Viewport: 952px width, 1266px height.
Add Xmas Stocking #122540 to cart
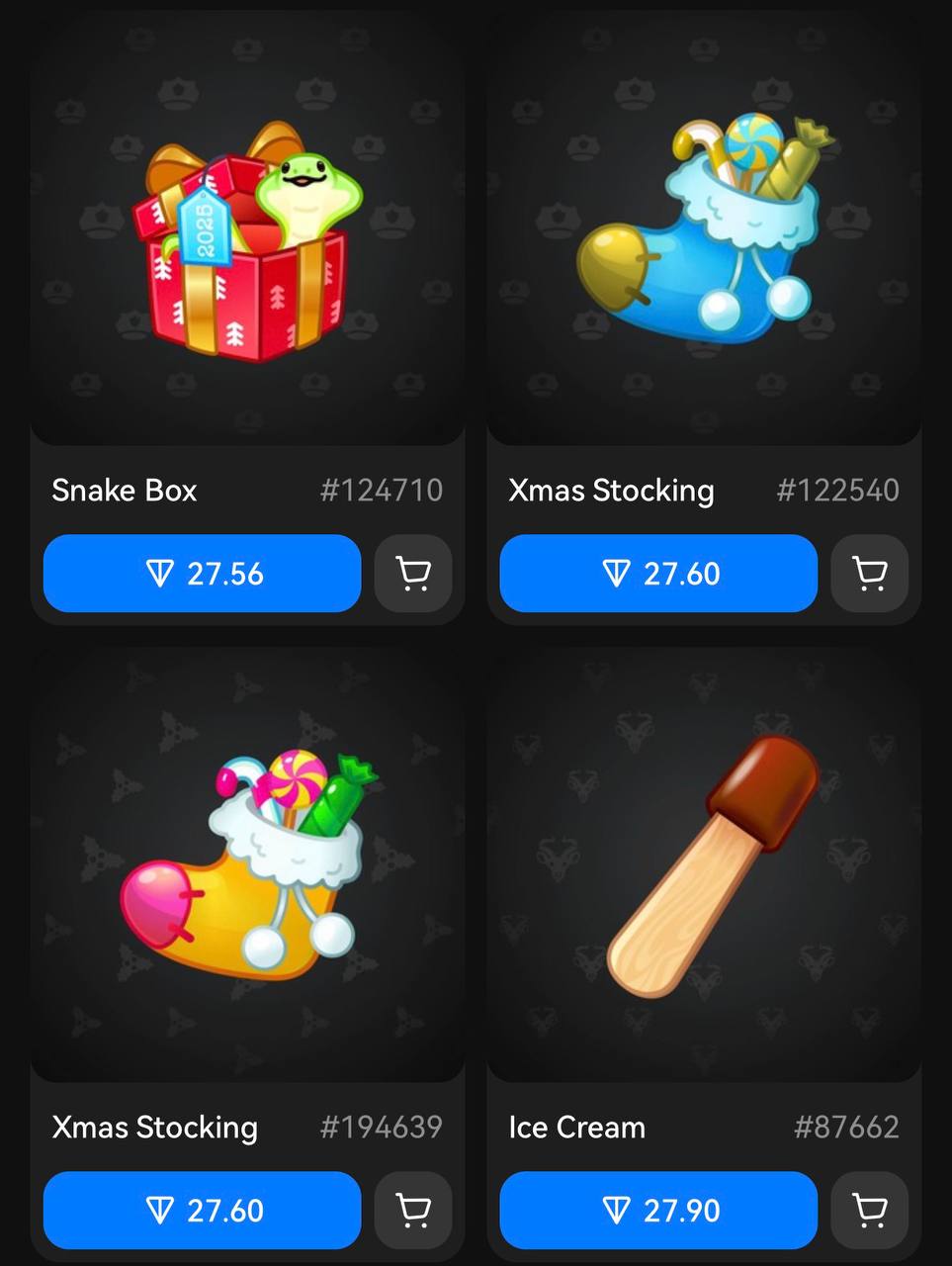(x=870, y=574)
